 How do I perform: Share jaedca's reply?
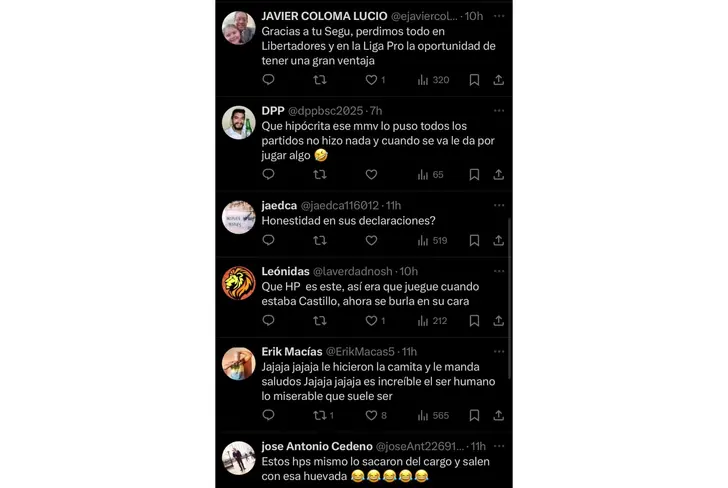[498, 241]
